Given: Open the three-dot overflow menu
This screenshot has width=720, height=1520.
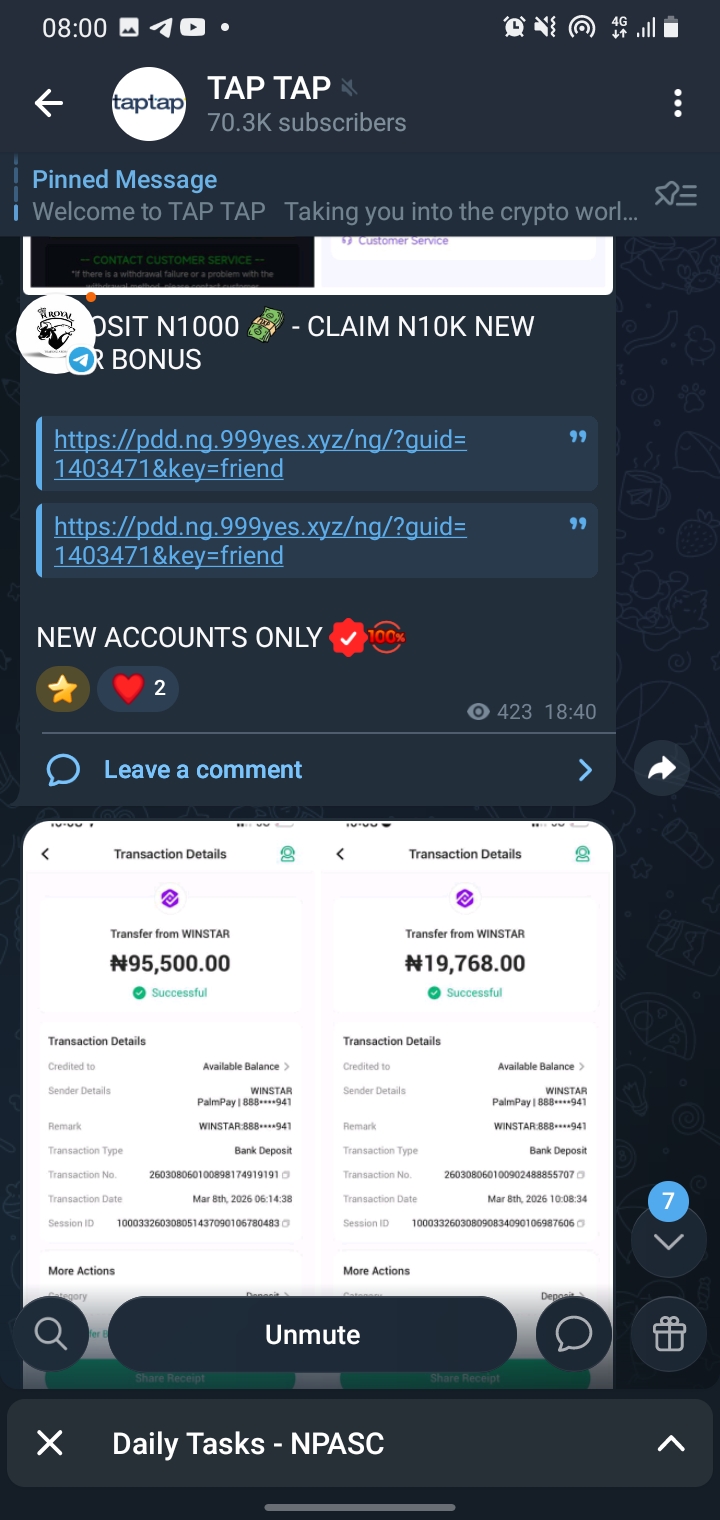Looking at the screenshot, I should [677, 103].
